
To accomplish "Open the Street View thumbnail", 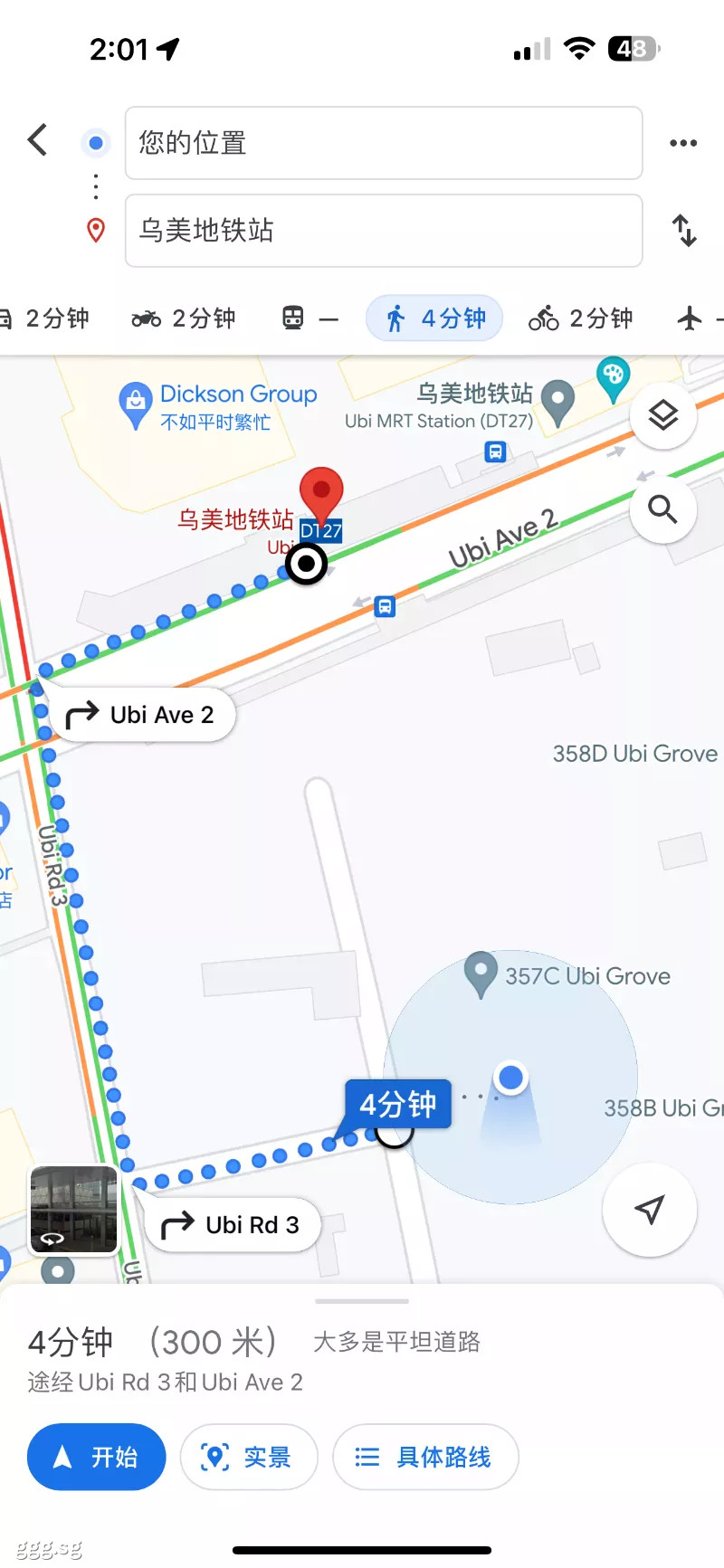I will pyautogui.click(x=74, y=1209).
